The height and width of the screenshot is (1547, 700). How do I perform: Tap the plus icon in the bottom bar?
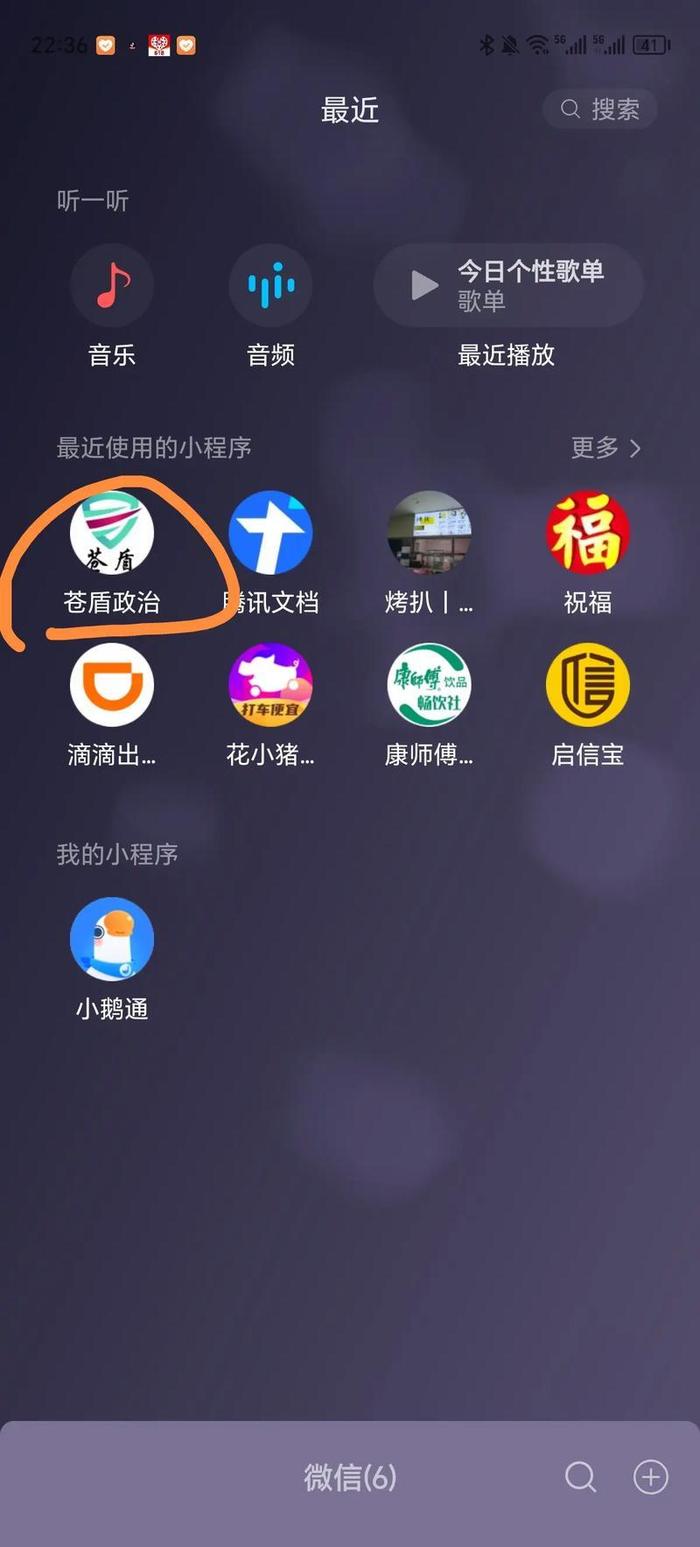651,1477
